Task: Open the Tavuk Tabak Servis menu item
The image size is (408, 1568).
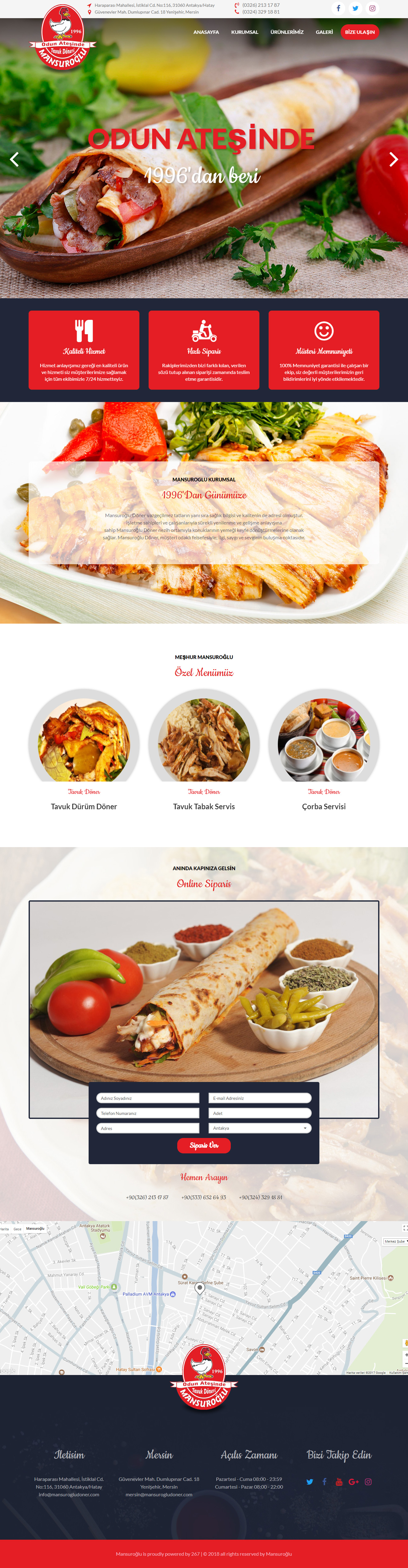Action: pyautogui.click(x=204, y=806)
